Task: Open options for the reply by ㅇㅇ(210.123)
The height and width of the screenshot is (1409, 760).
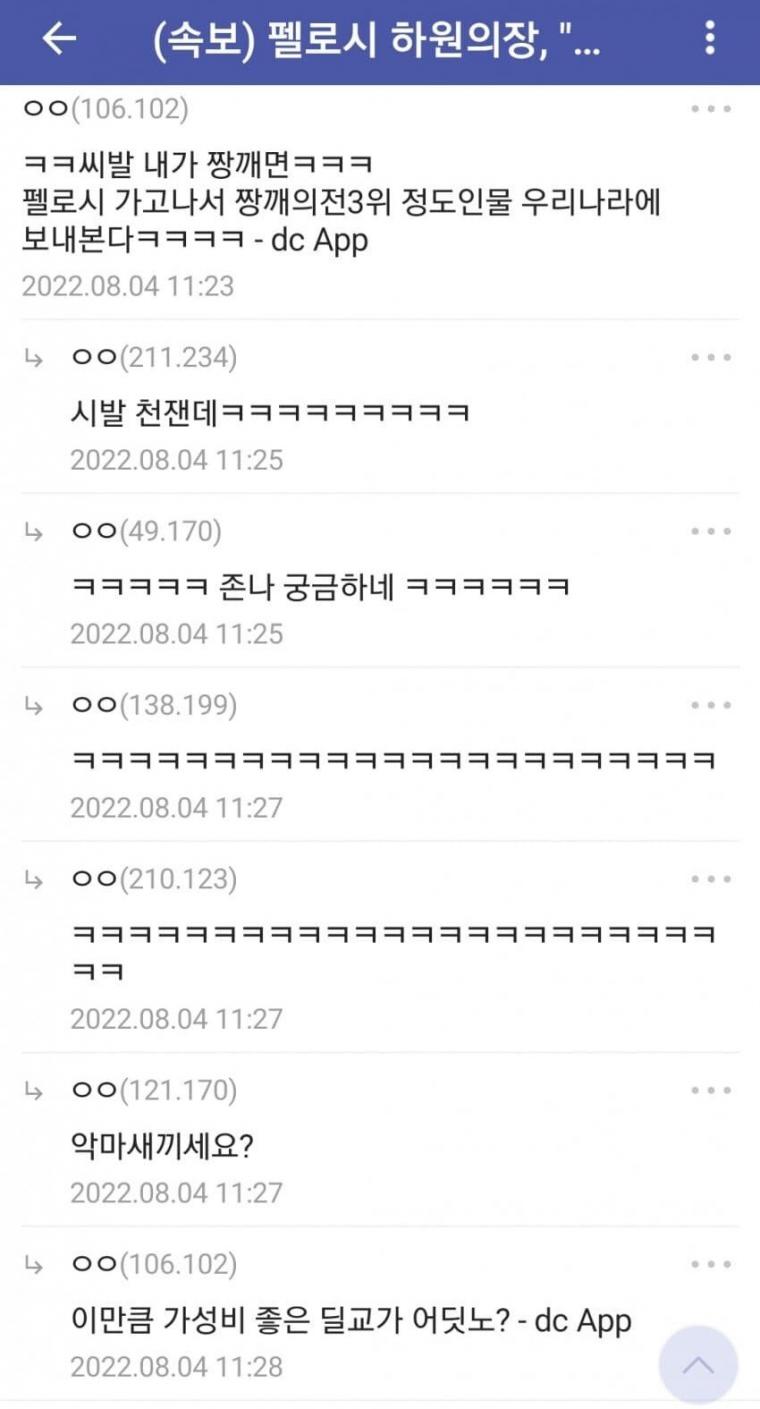Action: (710, 879)
